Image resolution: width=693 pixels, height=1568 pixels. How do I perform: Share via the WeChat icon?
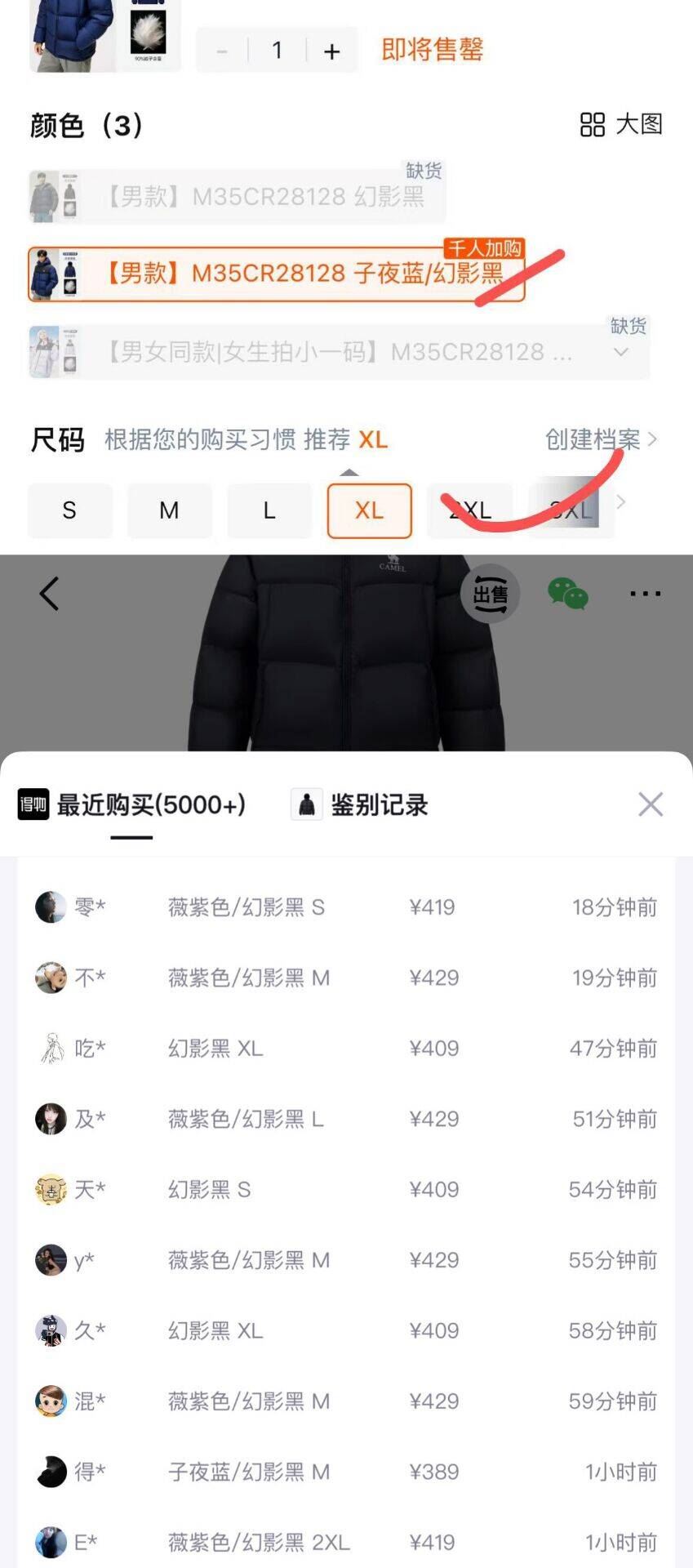click(x=568, y=594)
